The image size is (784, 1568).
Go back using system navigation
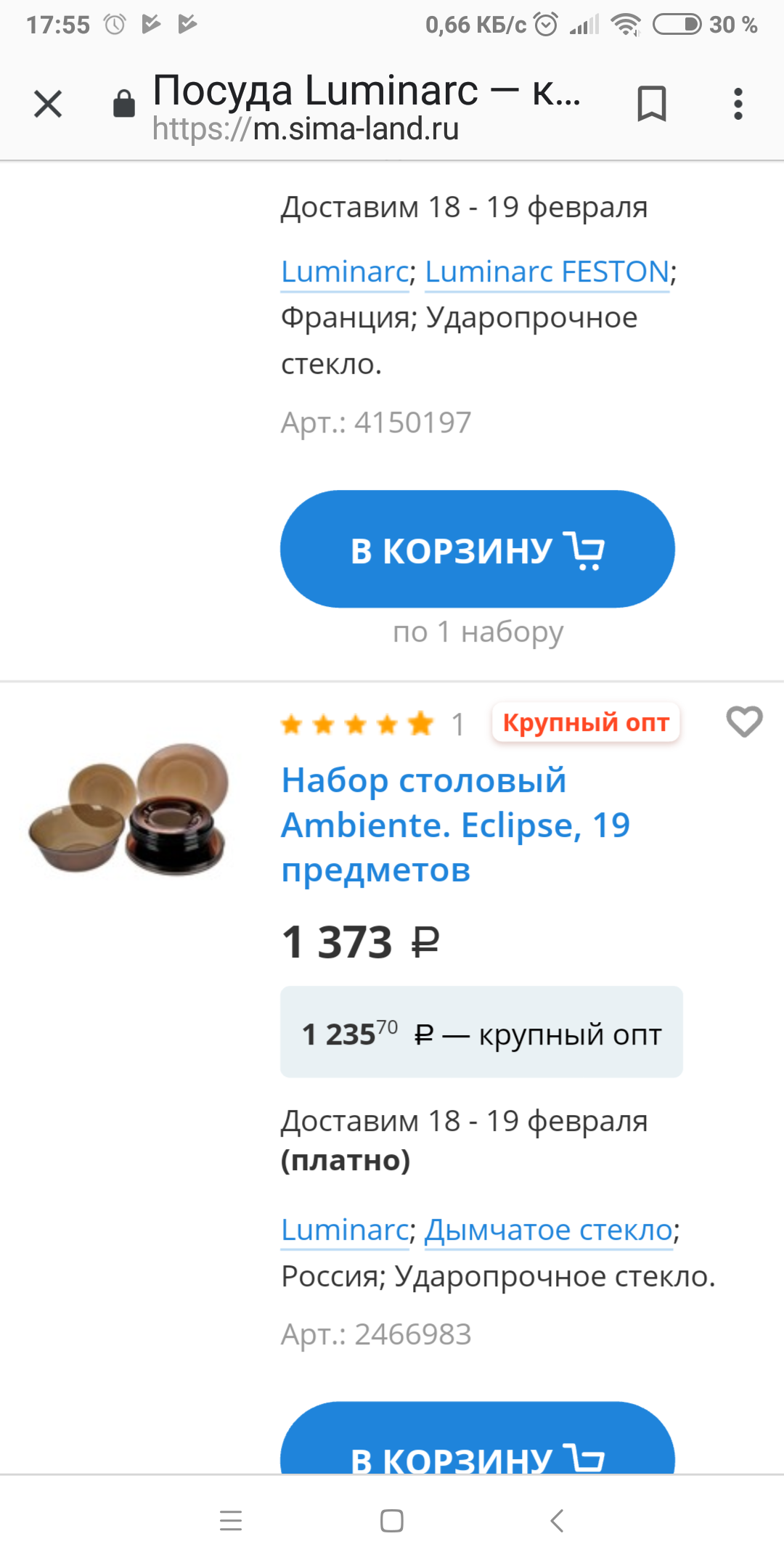click(557, 1520)
